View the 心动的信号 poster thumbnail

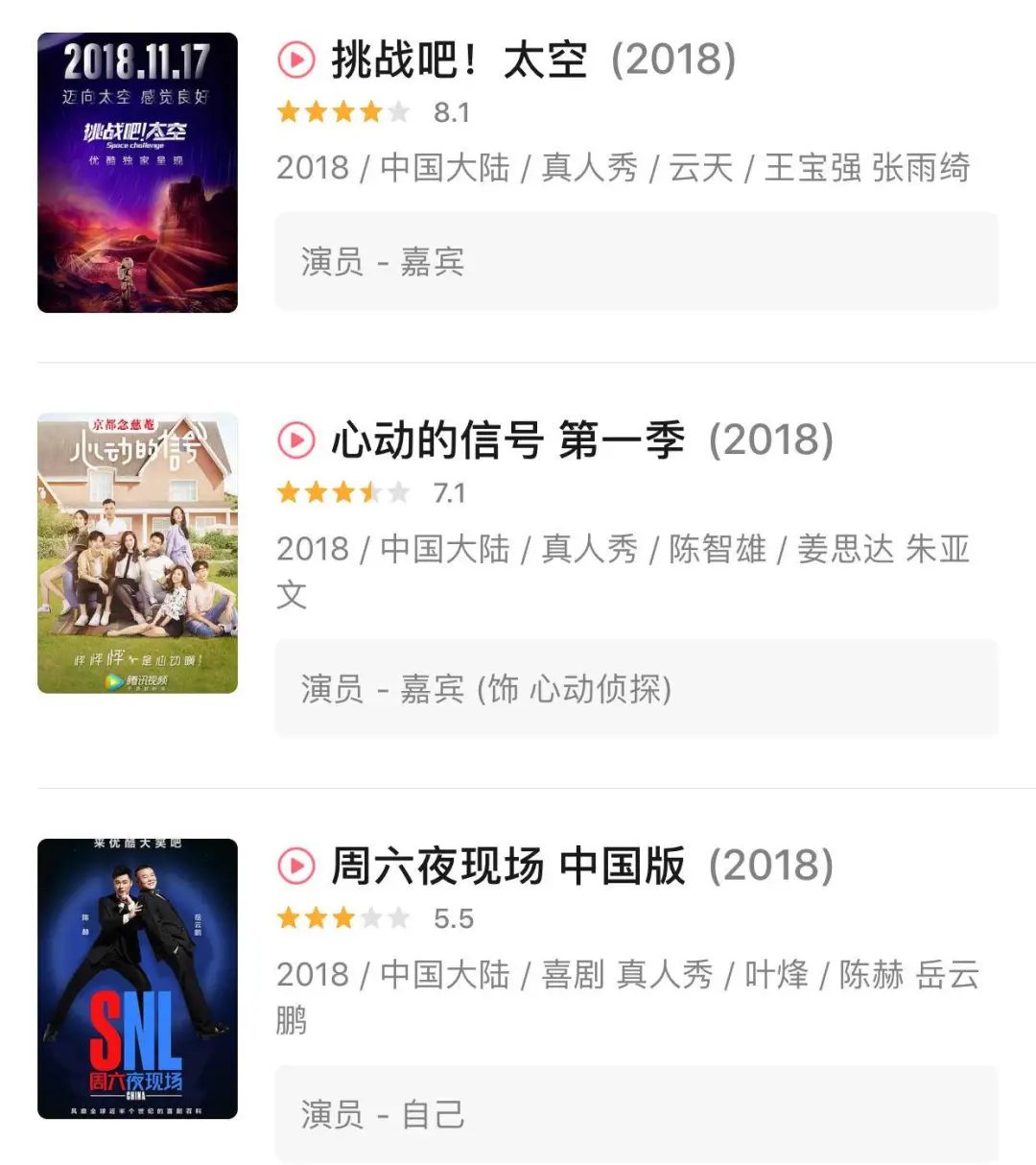pyautogui.click(x=137, y=554)
